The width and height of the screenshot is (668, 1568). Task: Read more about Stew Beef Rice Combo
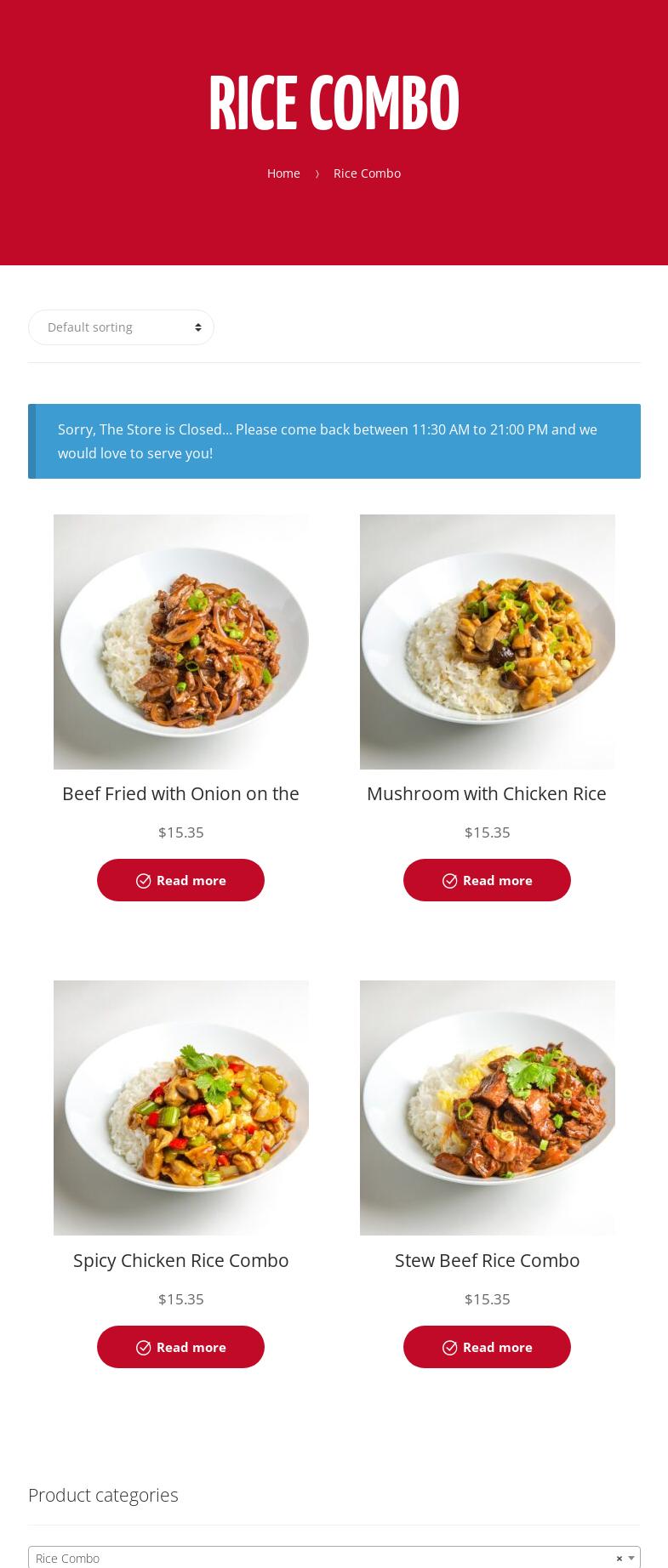tap(487, 1347)
